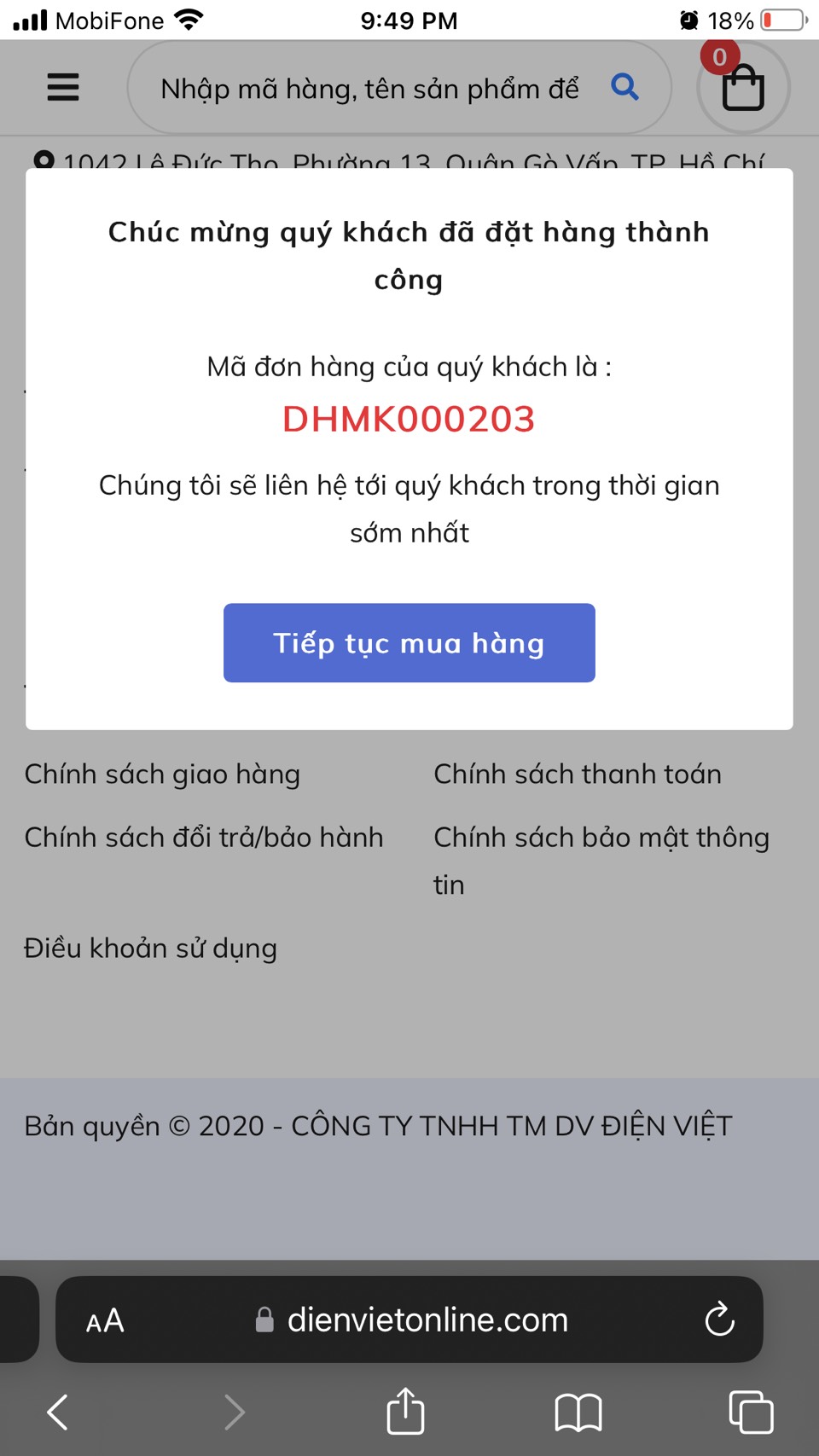Open Chính sách bảo mật thông tin

tap(601, 861)
